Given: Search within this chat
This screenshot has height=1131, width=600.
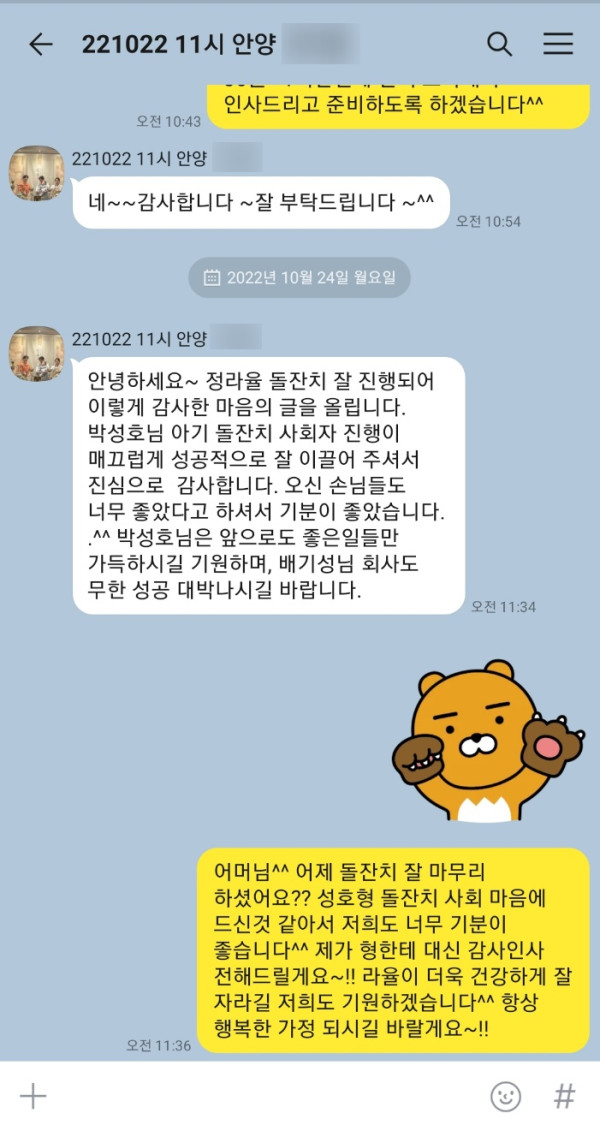Looking at the screenshot, I should tap(499, 44).
